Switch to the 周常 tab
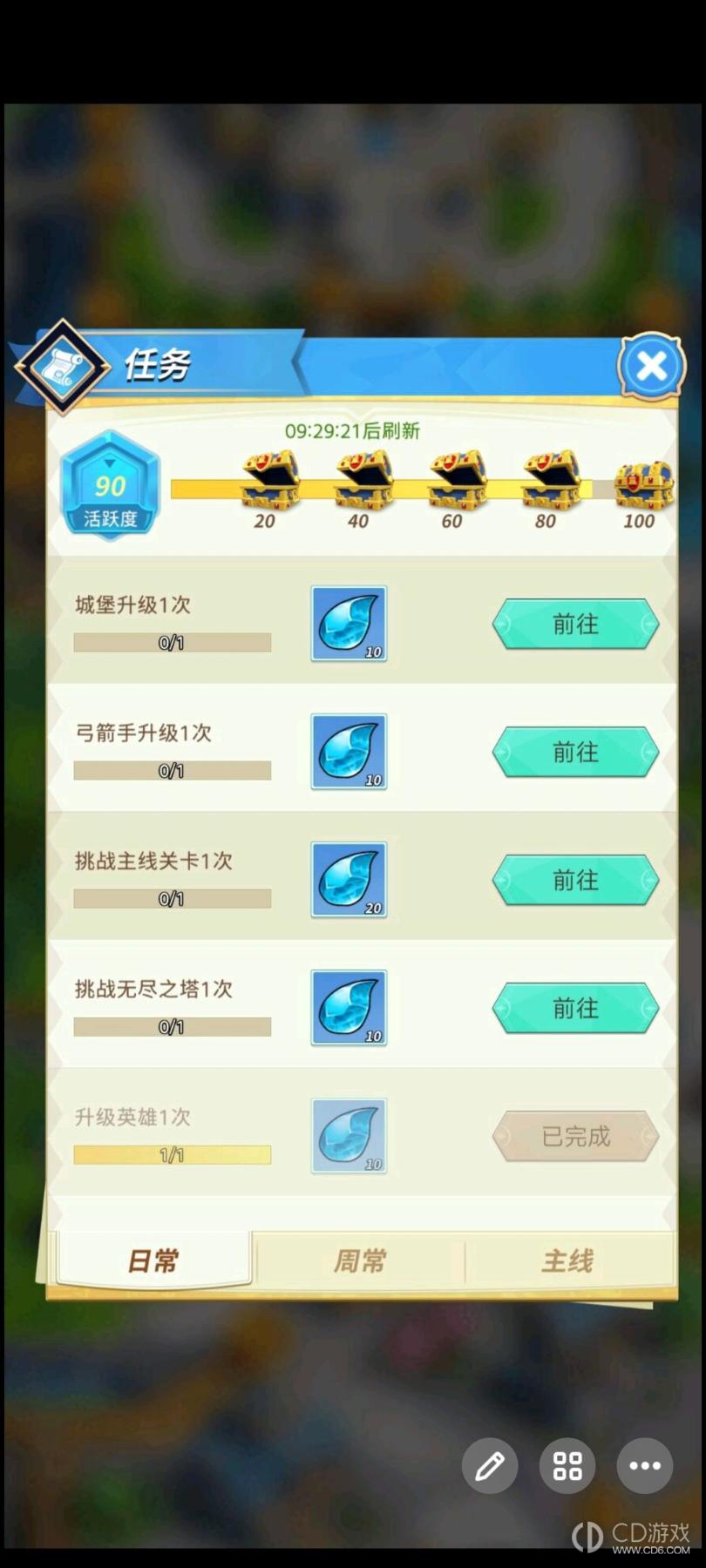 360,1260
